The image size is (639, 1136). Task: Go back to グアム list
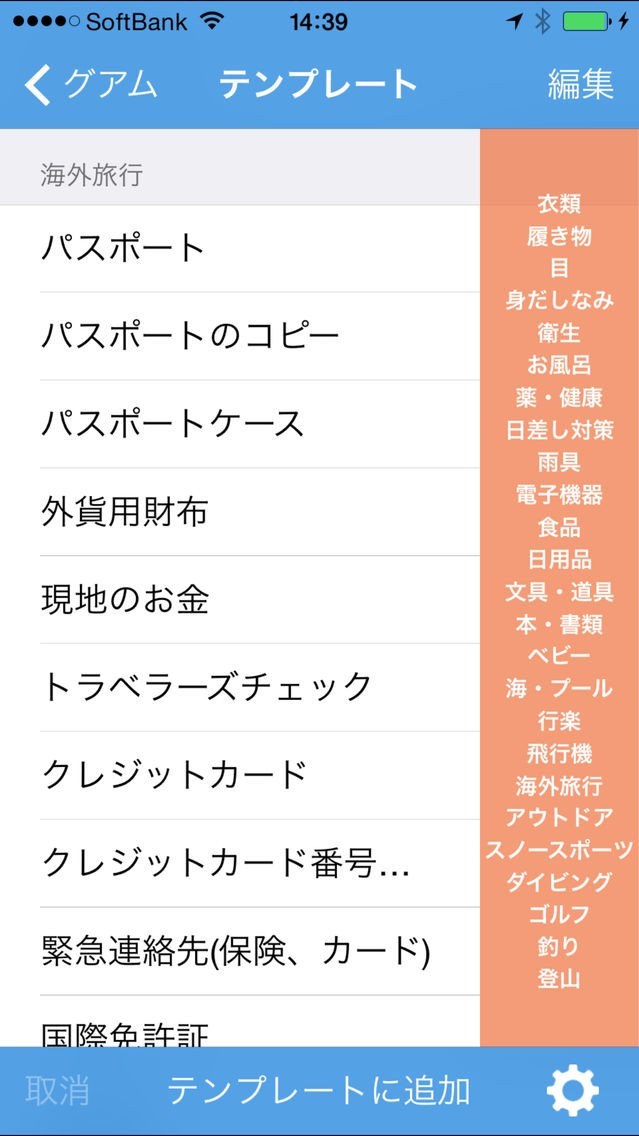tap(92, 85)
